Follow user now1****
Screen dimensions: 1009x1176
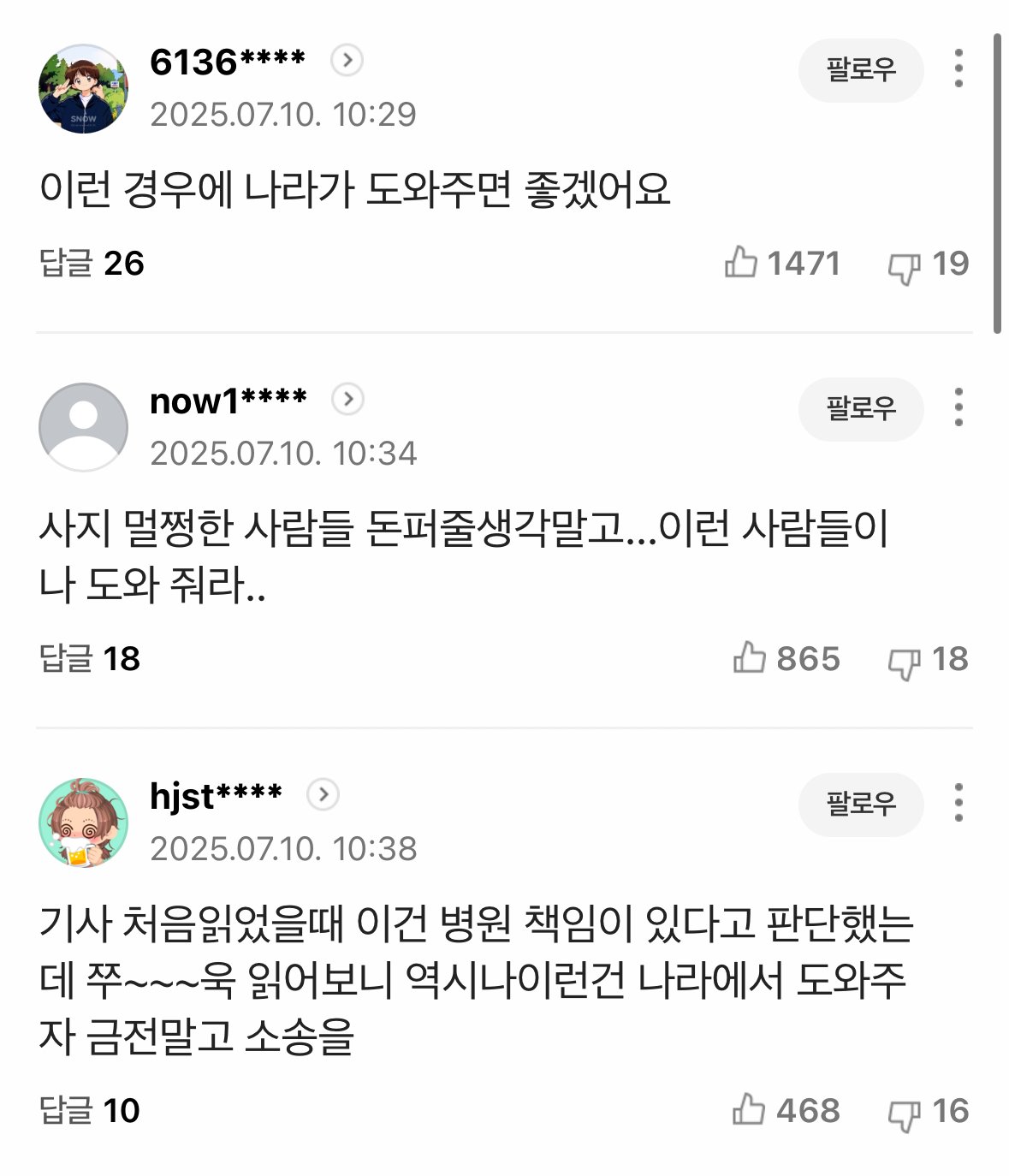point(860,408)
